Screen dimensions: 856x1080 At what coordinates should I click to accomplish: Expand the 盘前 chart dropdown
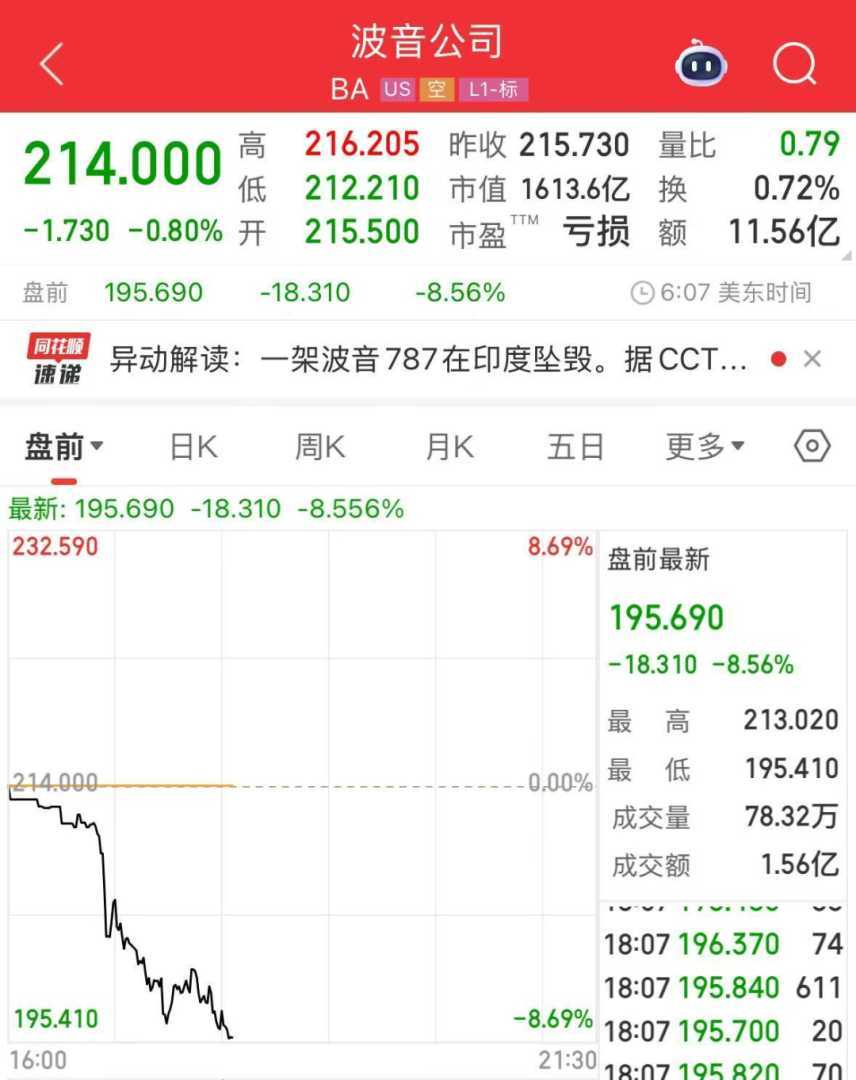point(64,447)
